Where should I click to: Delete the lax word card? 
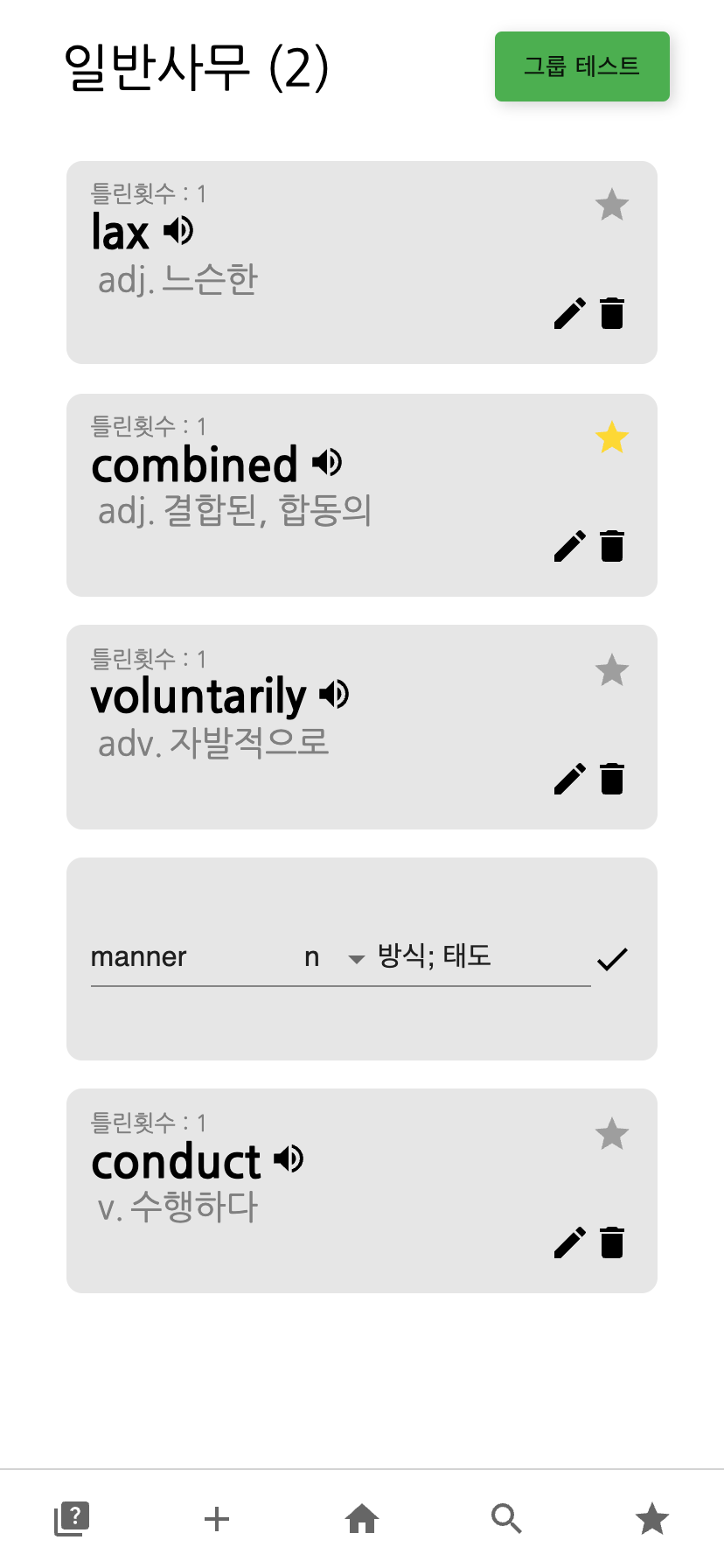pos(612,313)
